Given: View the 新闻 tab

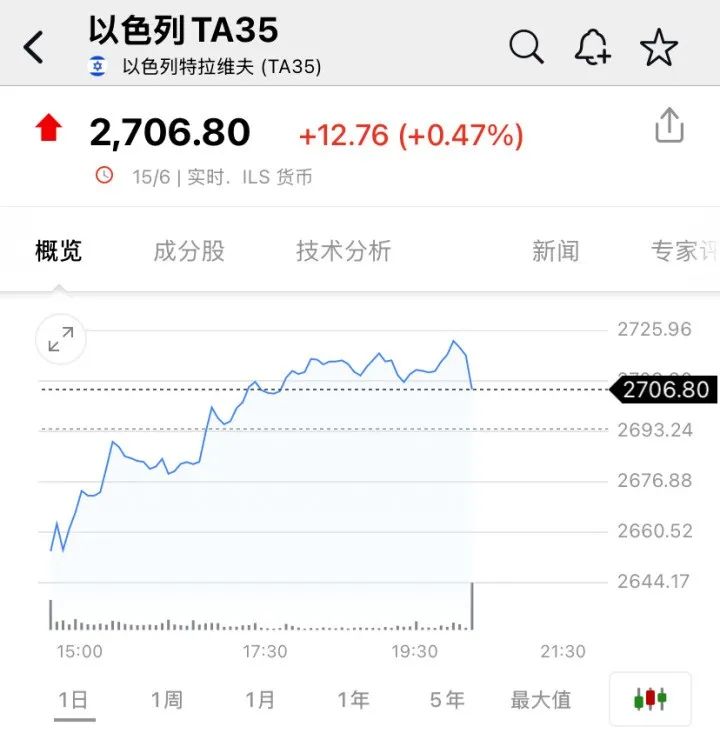Looking at the screenshot, I should click(555, 251).
